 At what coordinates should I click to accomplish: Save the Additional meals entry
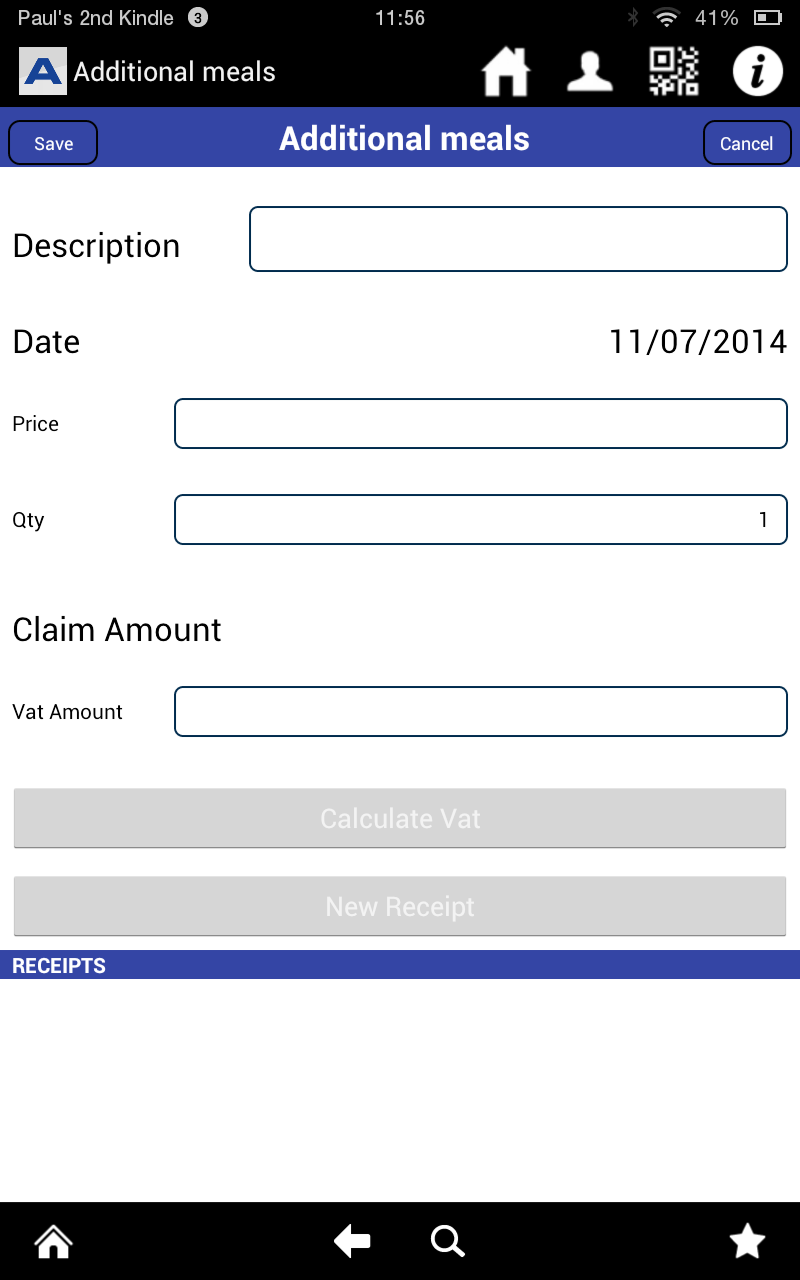[52, 142]
